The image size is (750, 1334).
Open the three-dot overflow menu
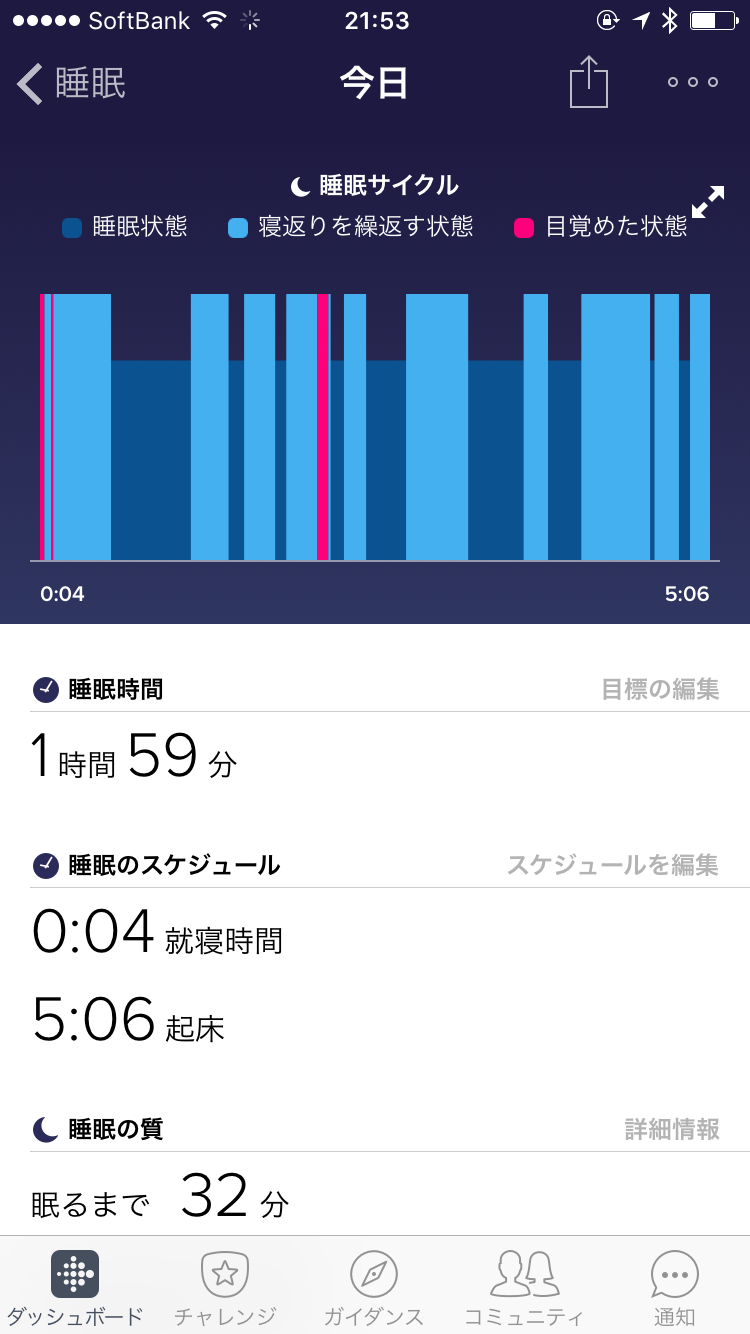pyautogui.click(x=693, y=83)
